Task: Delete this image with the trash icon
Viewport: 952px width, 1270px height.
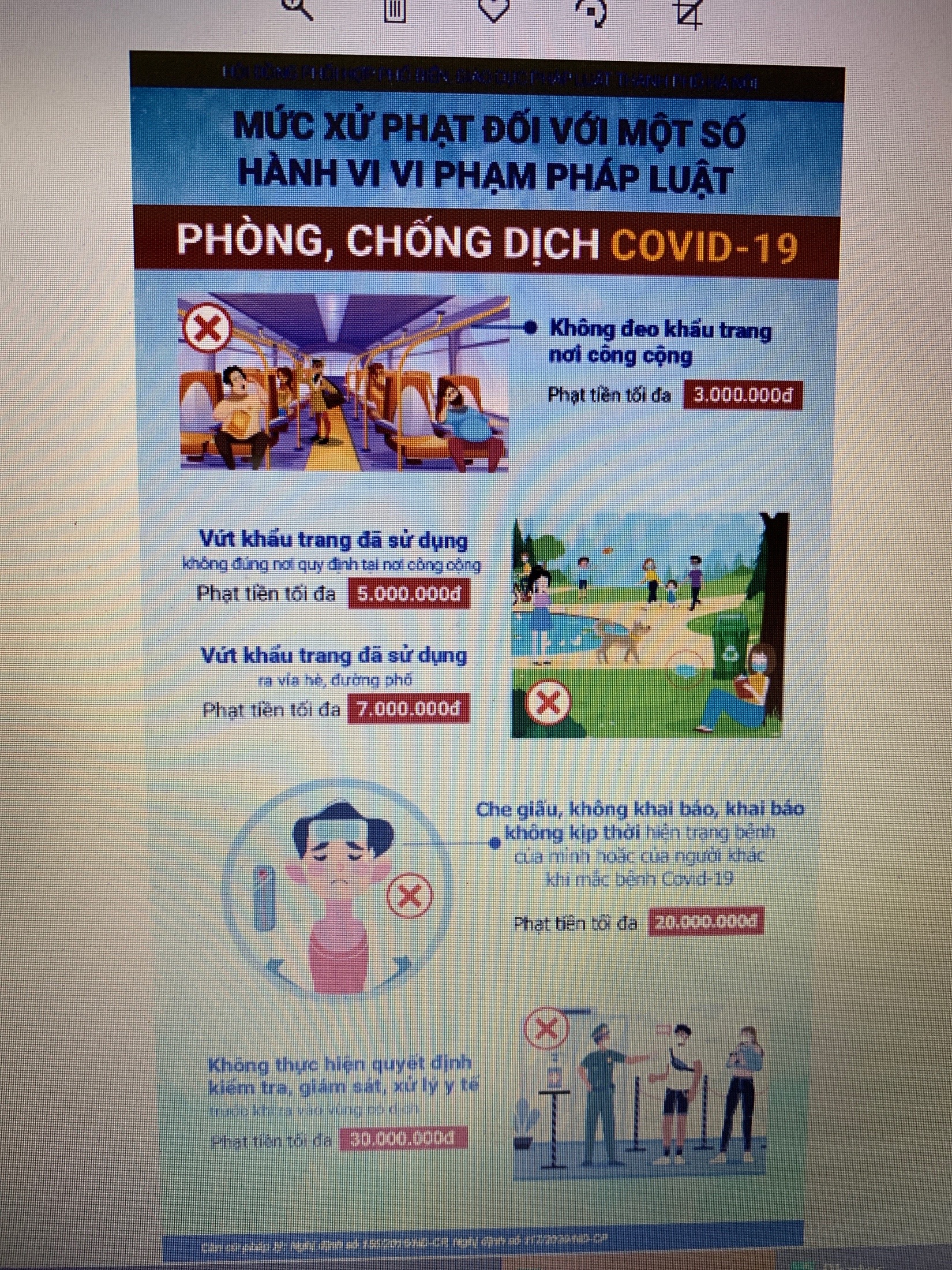Action: pyautogui.click(x=395, y=9)
